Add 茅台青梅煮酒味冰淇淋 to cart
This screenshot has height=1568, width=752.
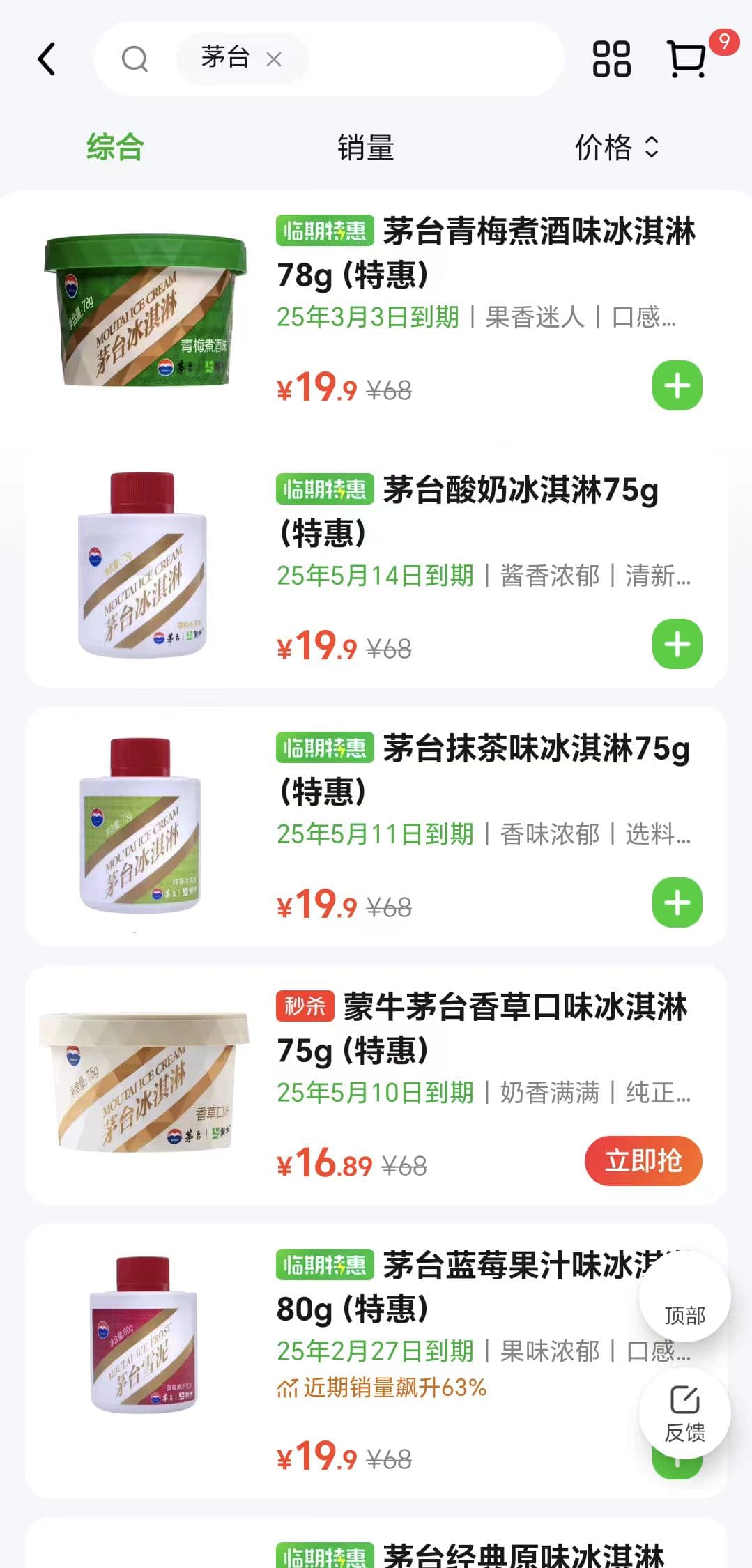click(x=677, y=385)
